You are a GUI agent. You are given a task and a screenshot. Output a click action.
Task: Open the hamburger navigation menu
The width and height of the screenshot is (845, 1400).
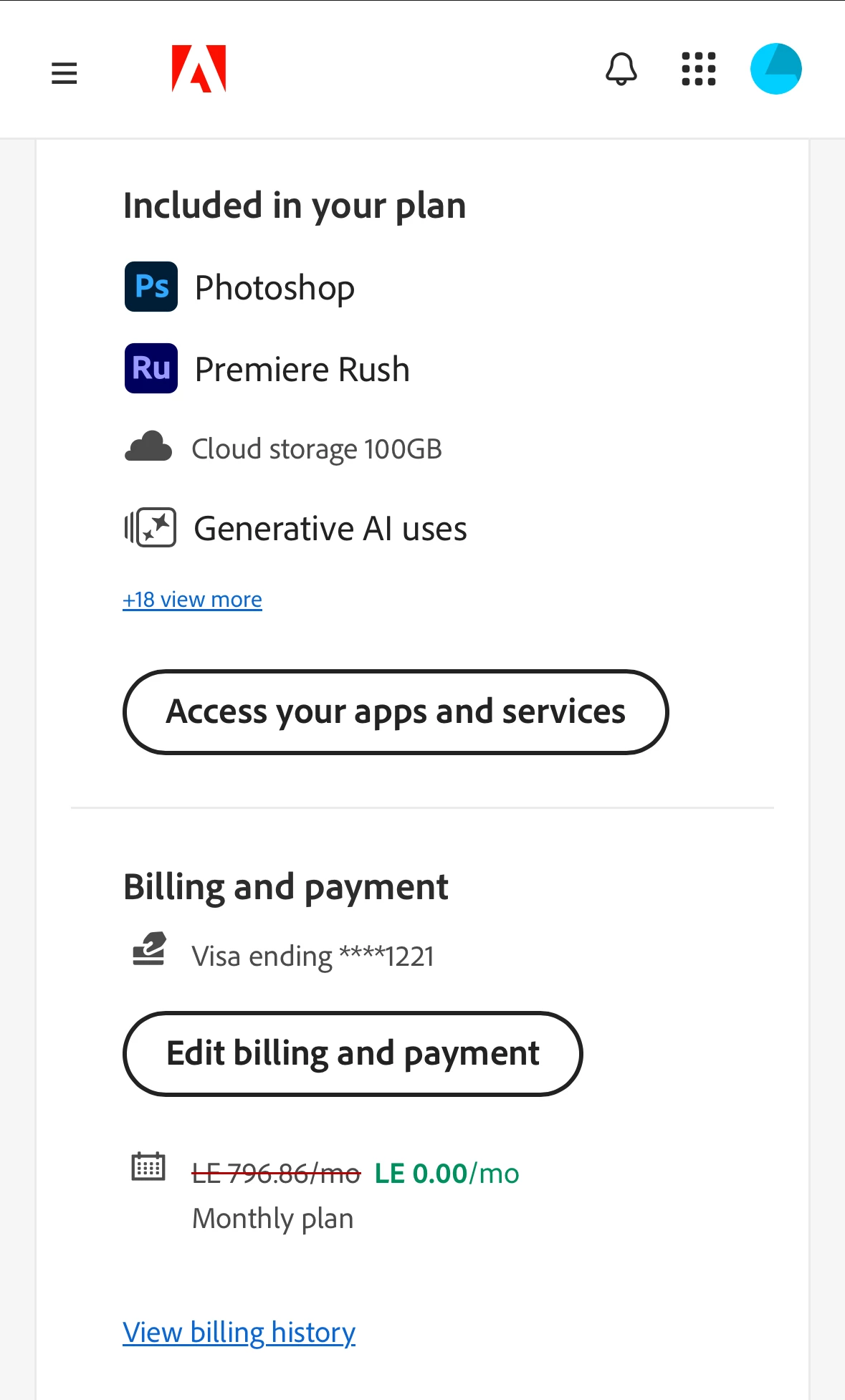(65, 72)
